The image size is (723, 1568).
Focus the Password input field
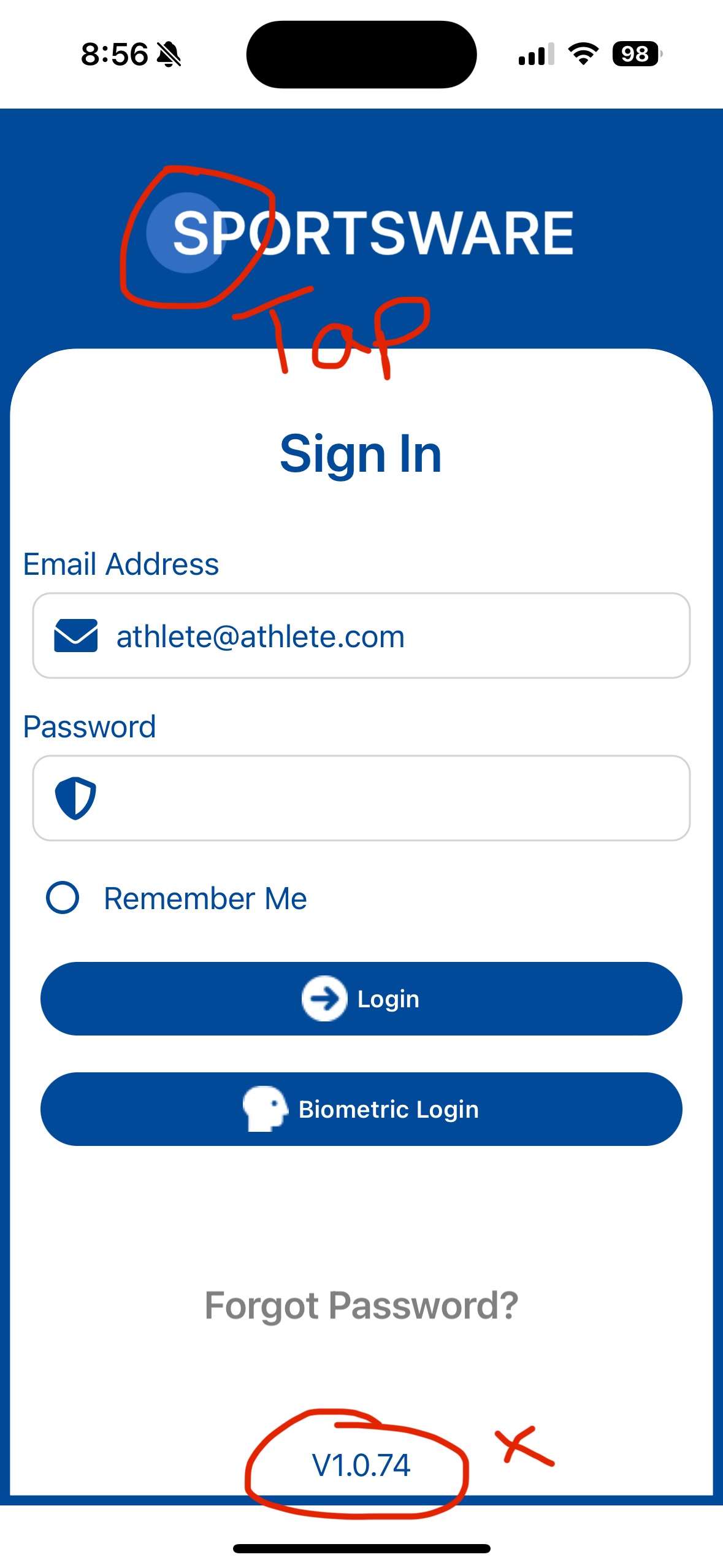pyautogui.click(x=361, y=798)
